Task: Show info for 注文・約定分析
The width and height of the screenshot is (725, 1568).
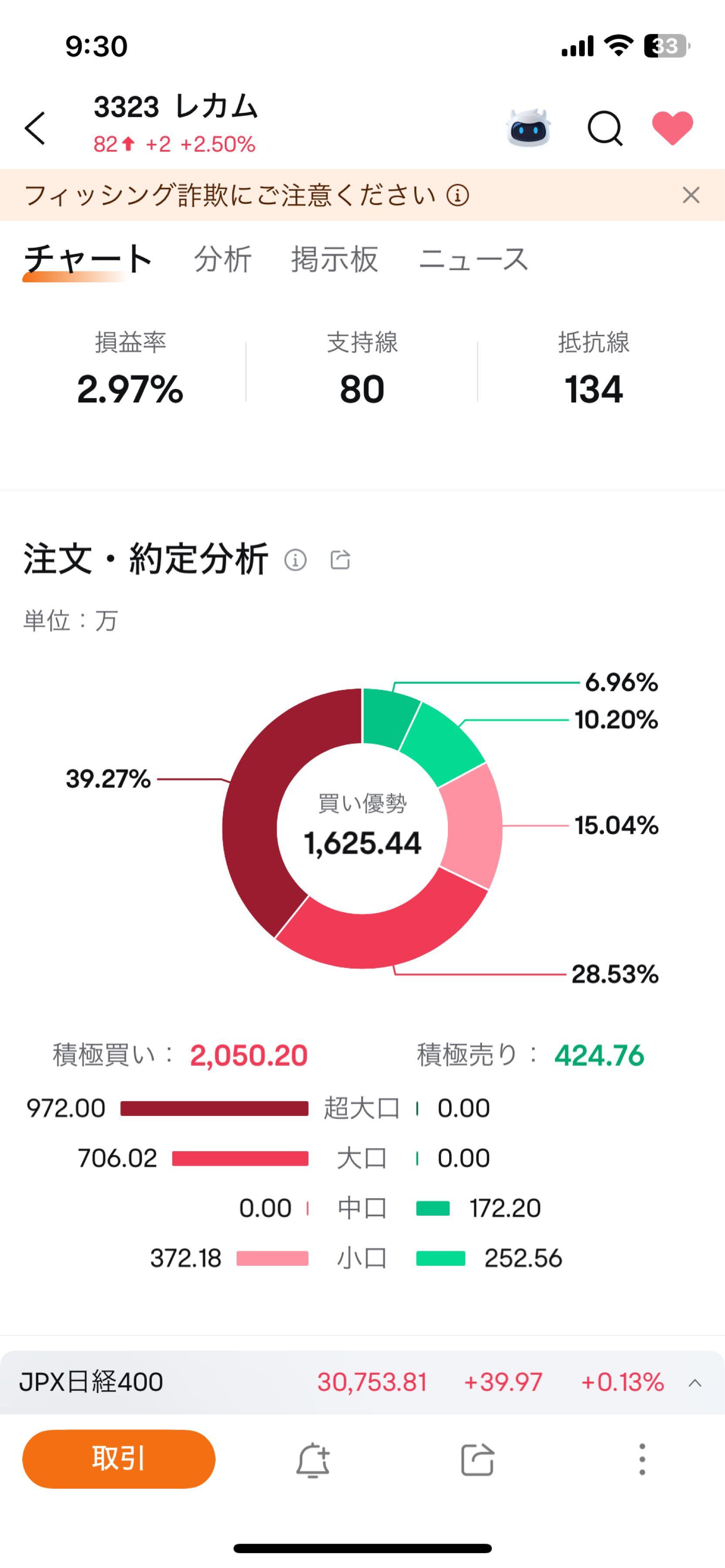Action: (296, 559)
